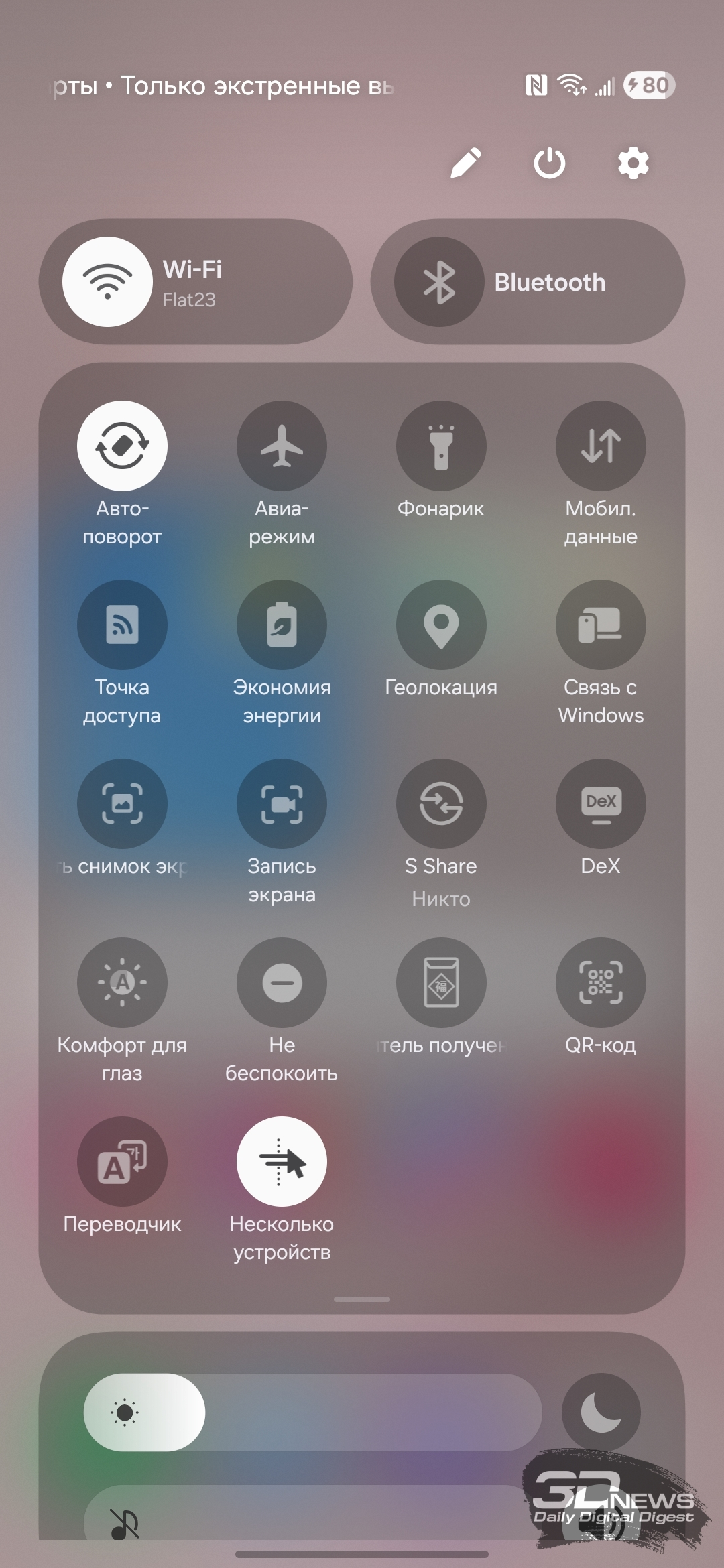Turn on Точка доступа hotspot
Image resolution: width=724 pixels, height=1568 pixels.
122,625
